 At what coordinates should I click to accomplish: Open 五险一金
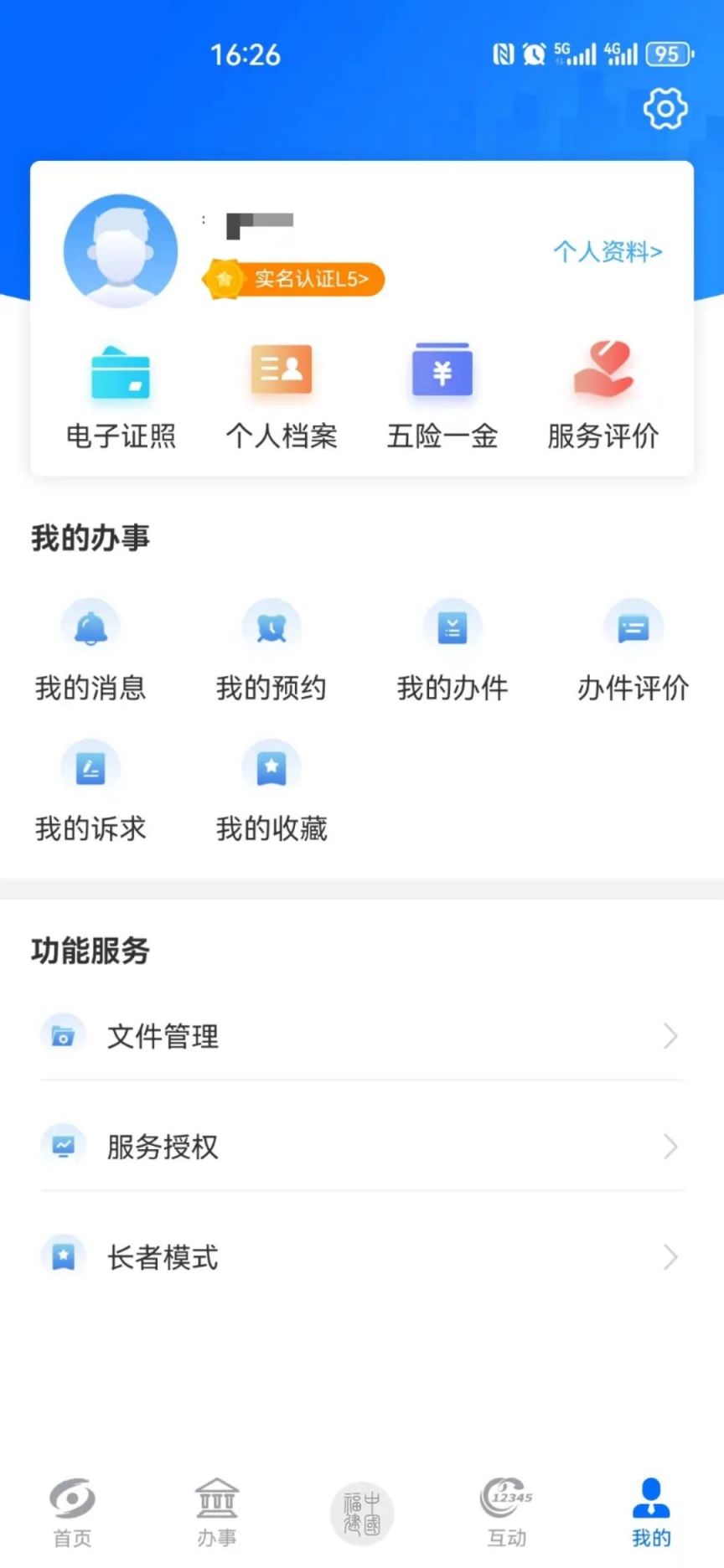coord(442,396)
